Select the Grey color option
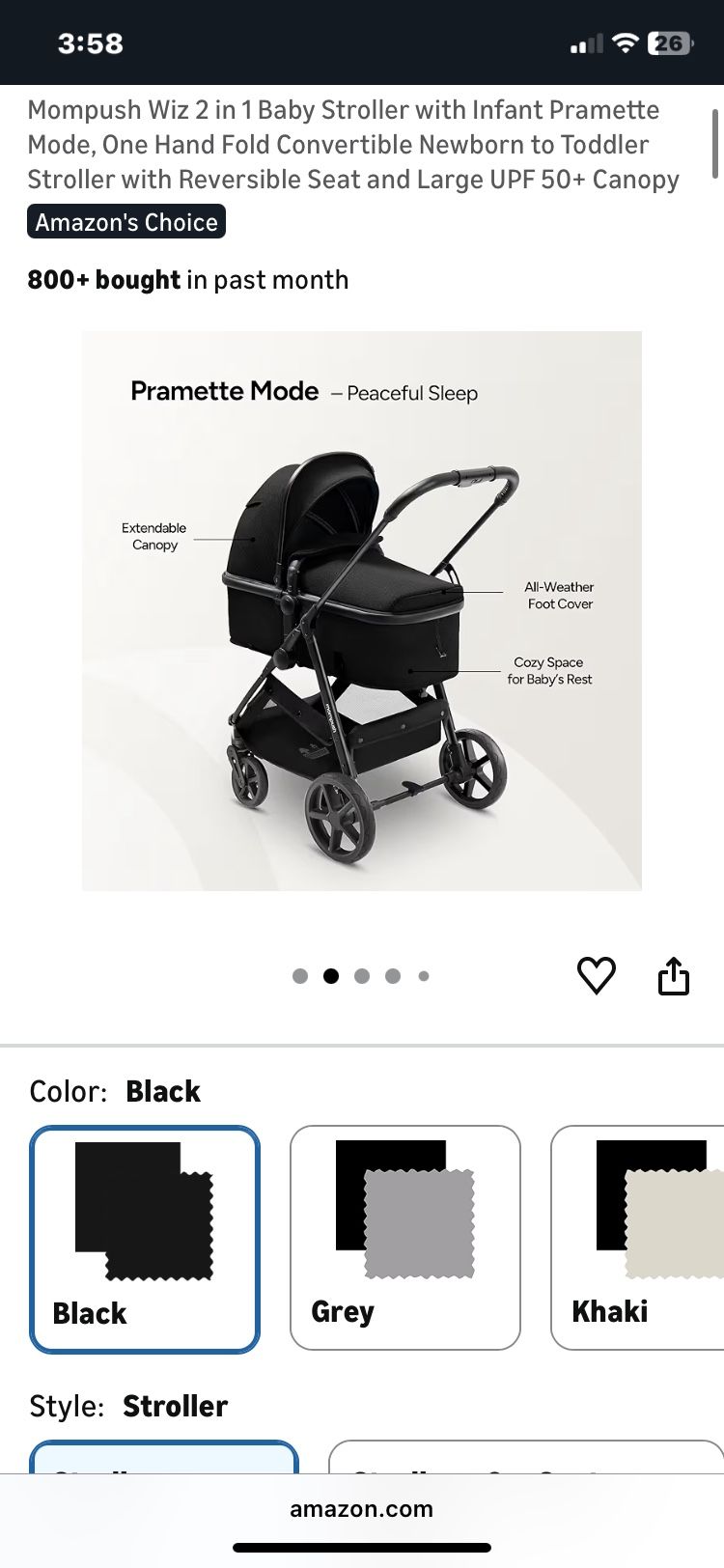 [405, 1238]
